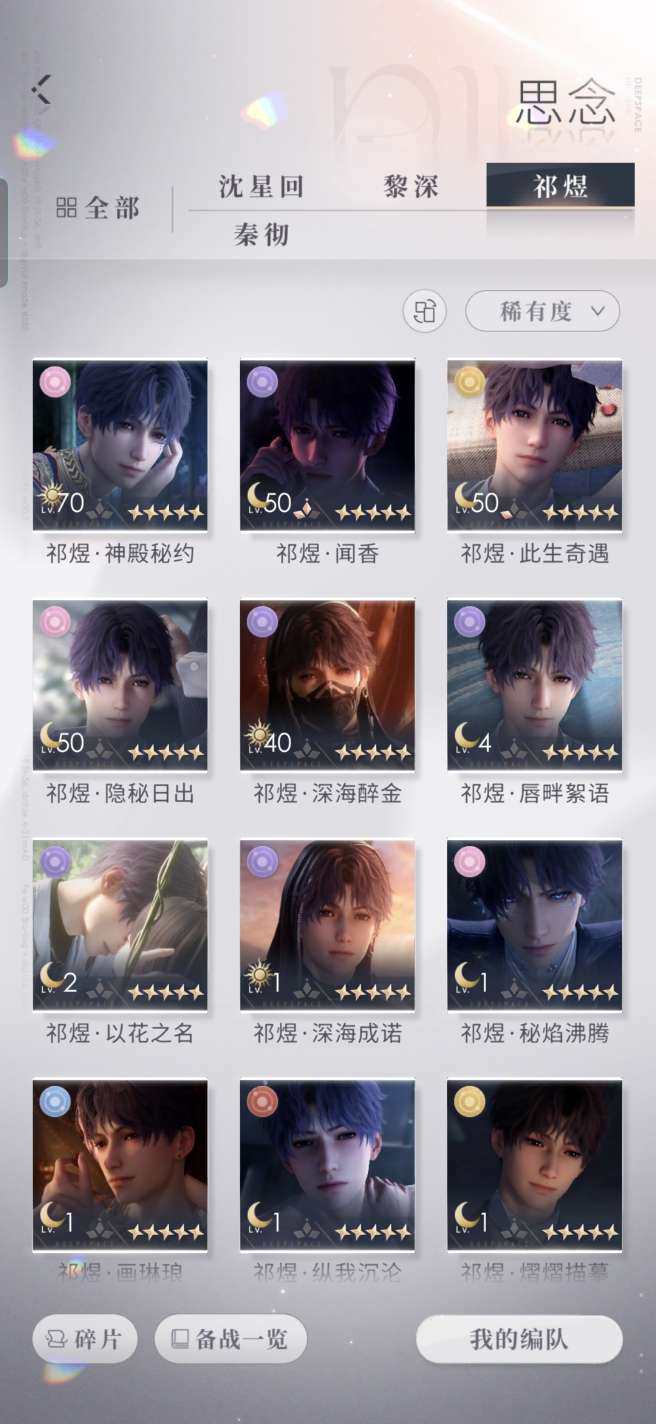Switch to the 秦彻 tab
The width and height of the screenshot is (656, 1424).
[x=261, y=235]
